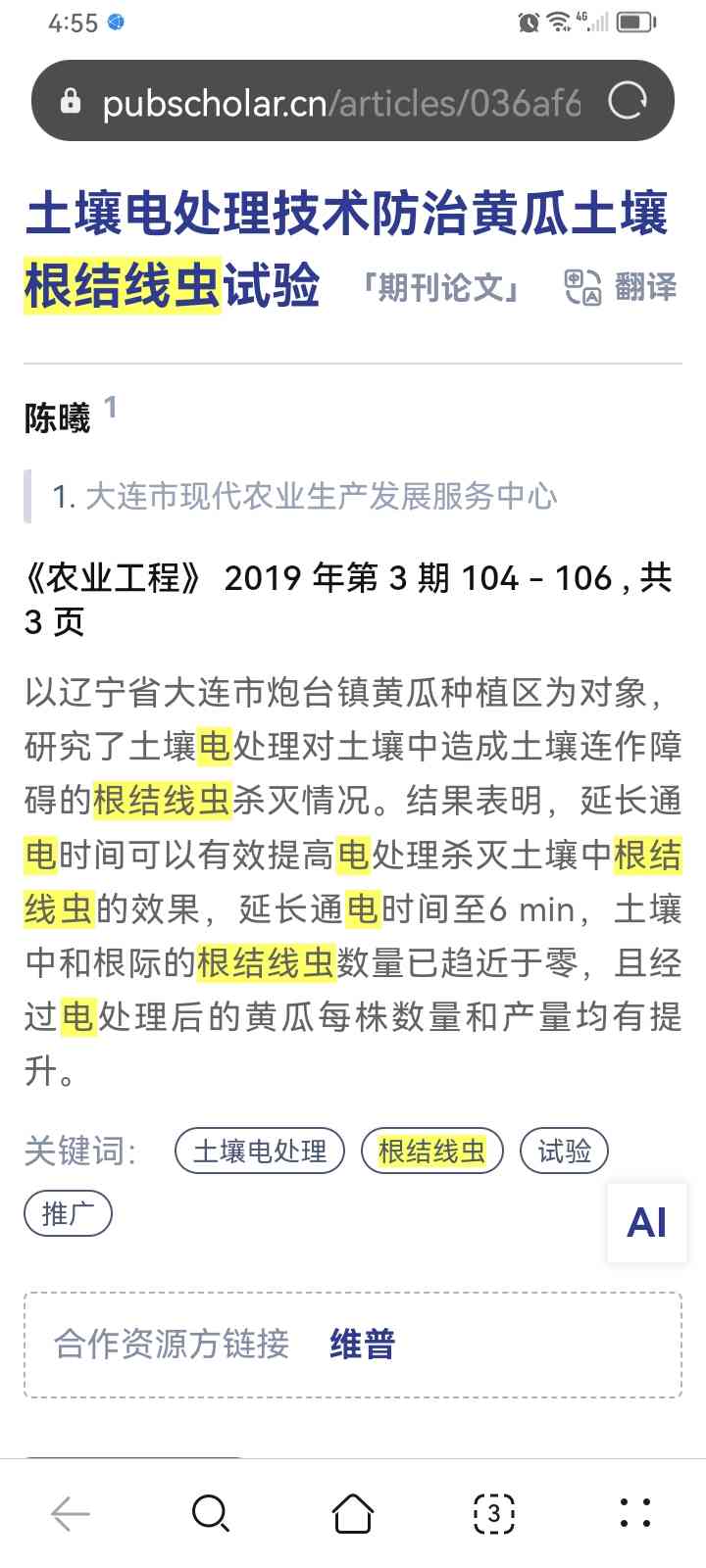This screenshot has height=1568, width=706.
Task: Select the 推广 keyword chip
Action: coord(68,1213)
